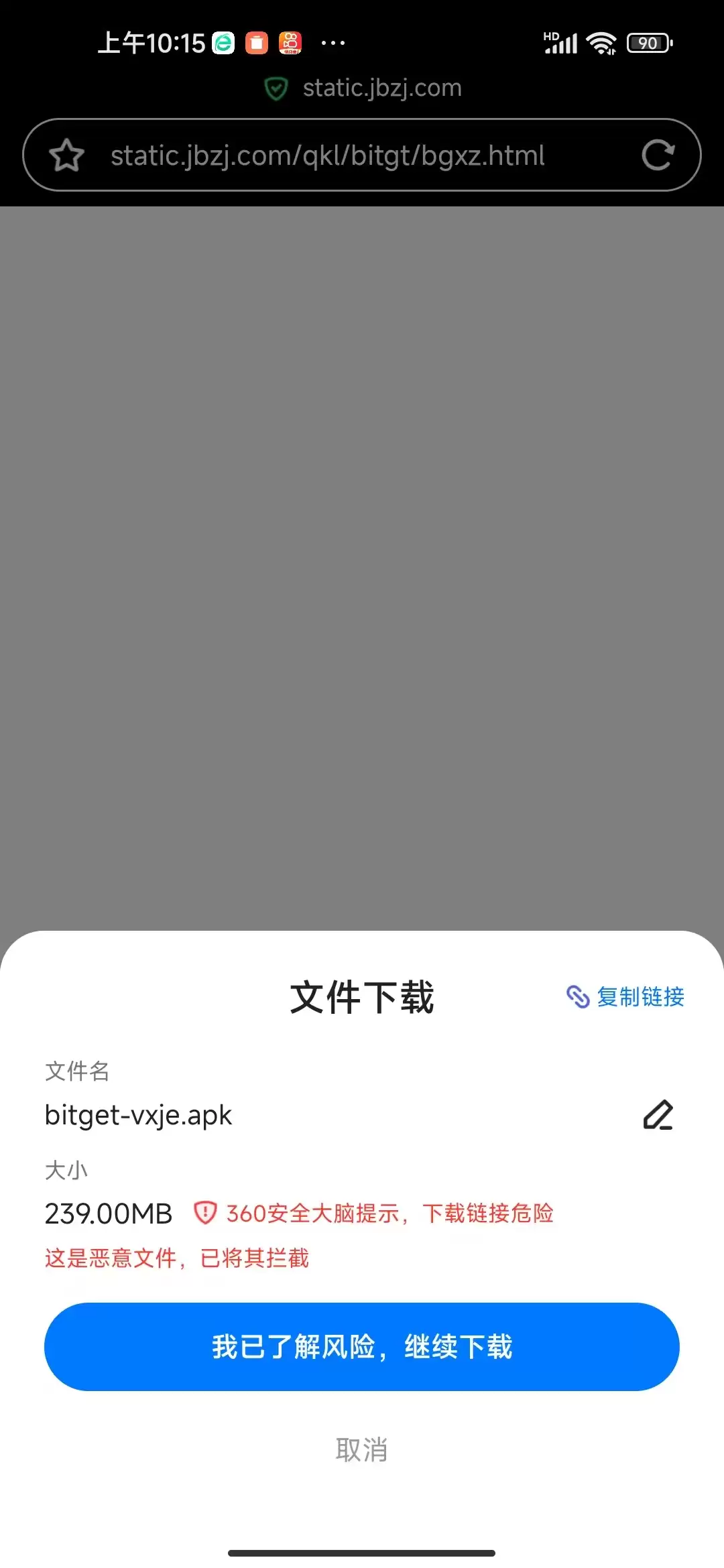Tap the bookmark star in the address bar
This screenshot has width=724, height=1568.
tap(67, 155)
